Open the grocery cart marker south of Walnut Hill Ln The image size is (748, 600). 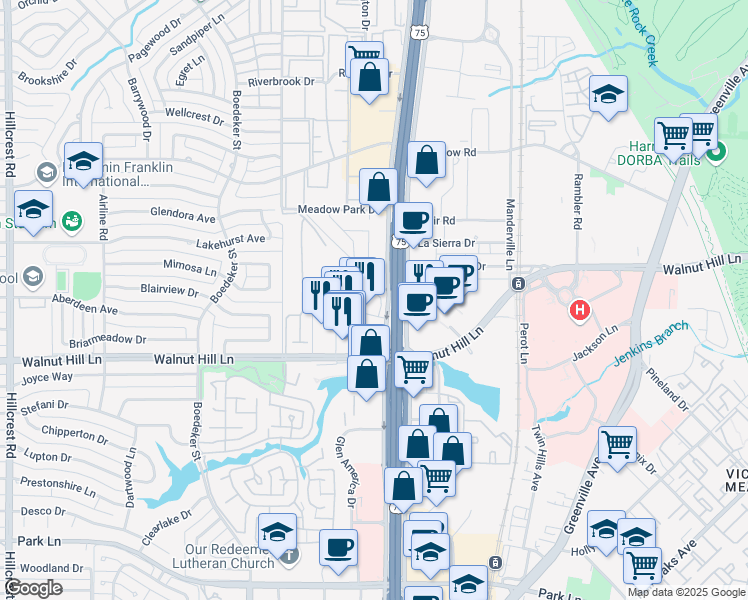pos(414,370)
